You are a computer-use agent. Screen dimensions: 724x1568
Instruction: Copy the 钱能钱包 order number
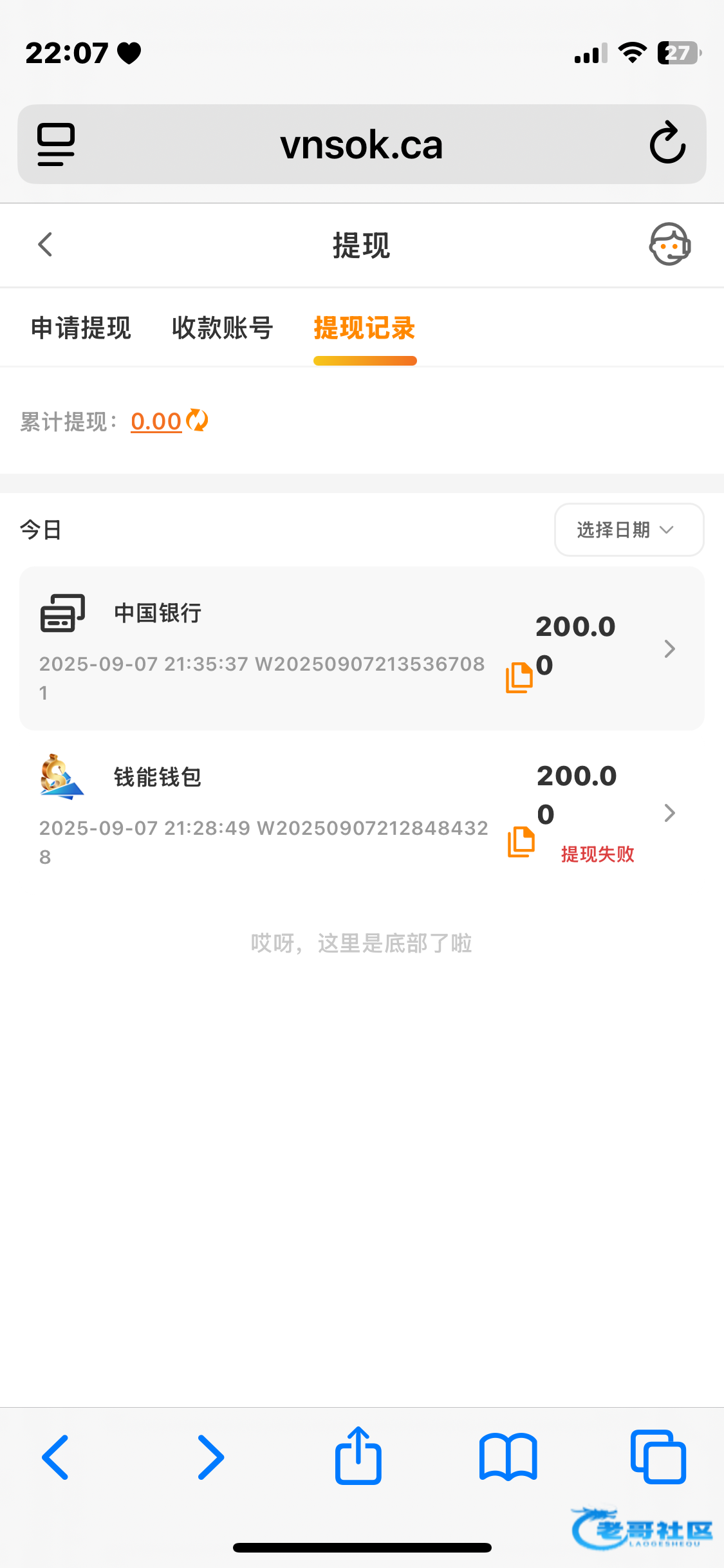coord(521,842)
